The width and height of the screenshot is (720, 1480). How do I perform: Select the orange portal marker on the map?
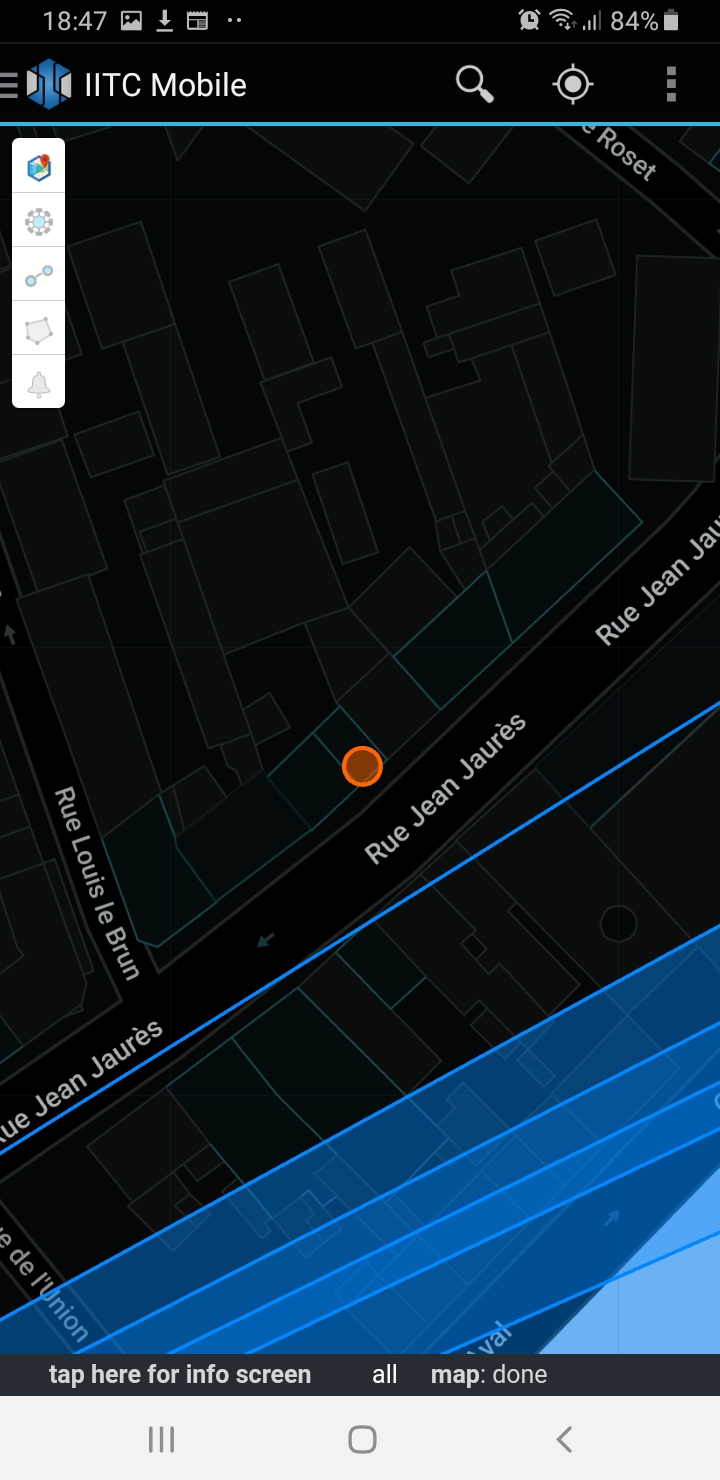coord(362,766)
